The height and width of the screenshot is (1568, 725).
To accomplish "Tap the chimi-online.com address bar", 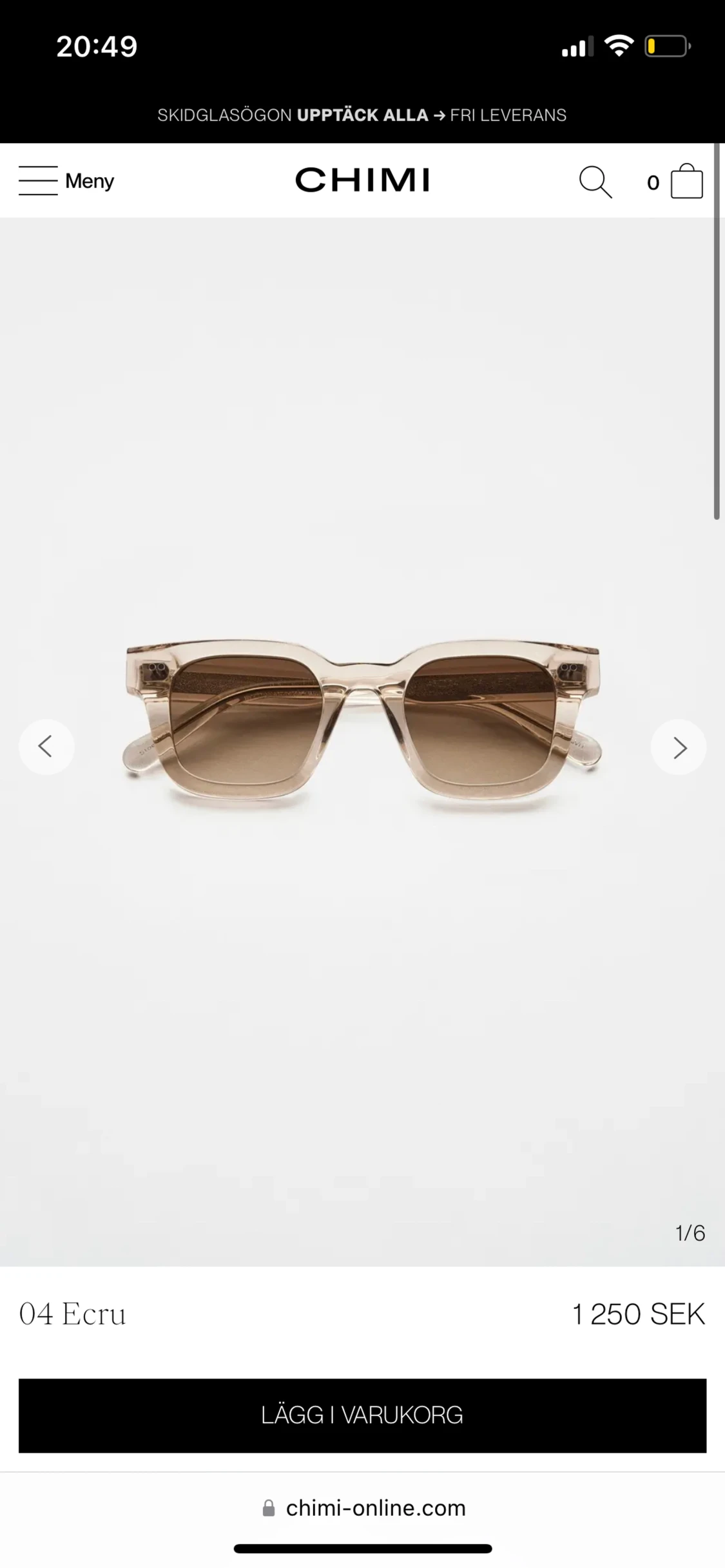I will pos(363,1508).
